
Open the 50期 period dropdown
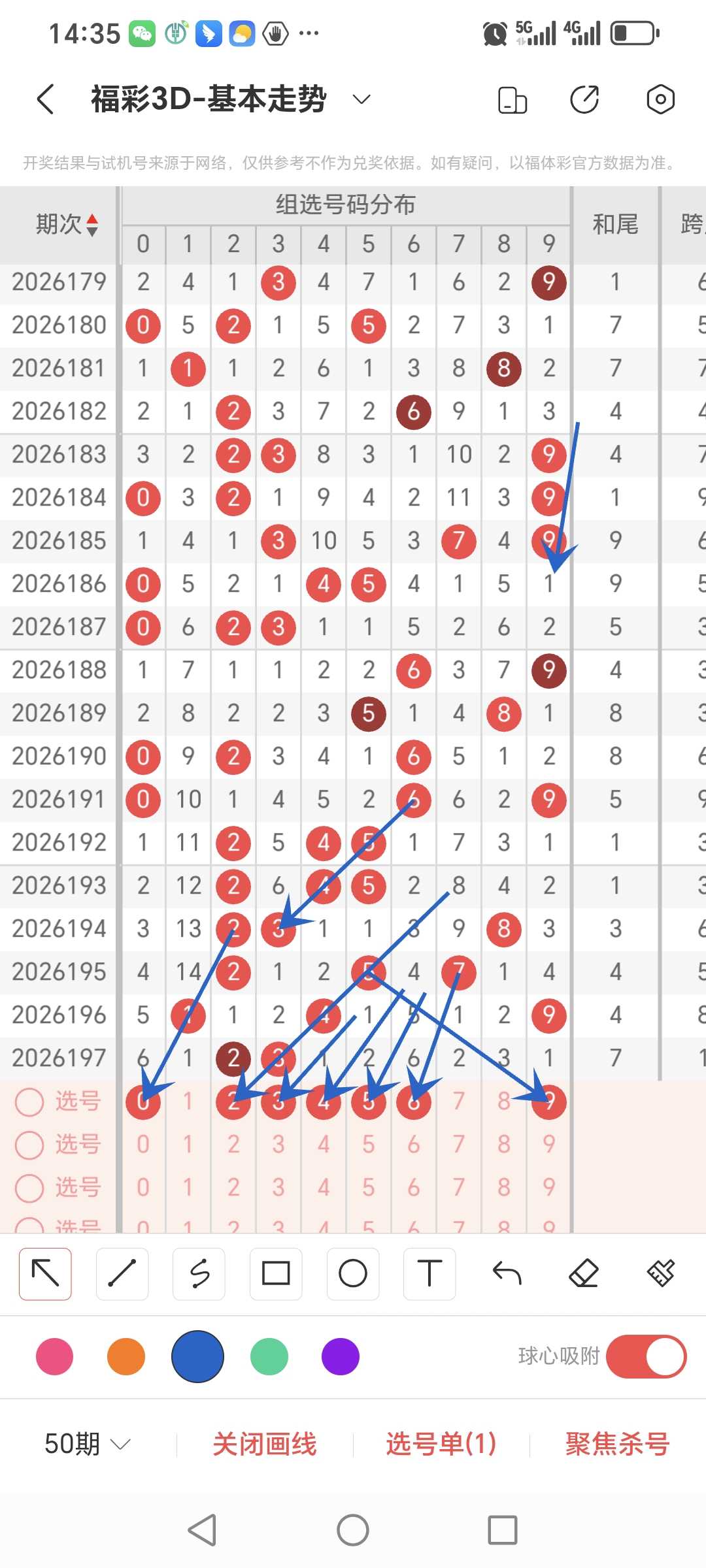click(88, 1443)
